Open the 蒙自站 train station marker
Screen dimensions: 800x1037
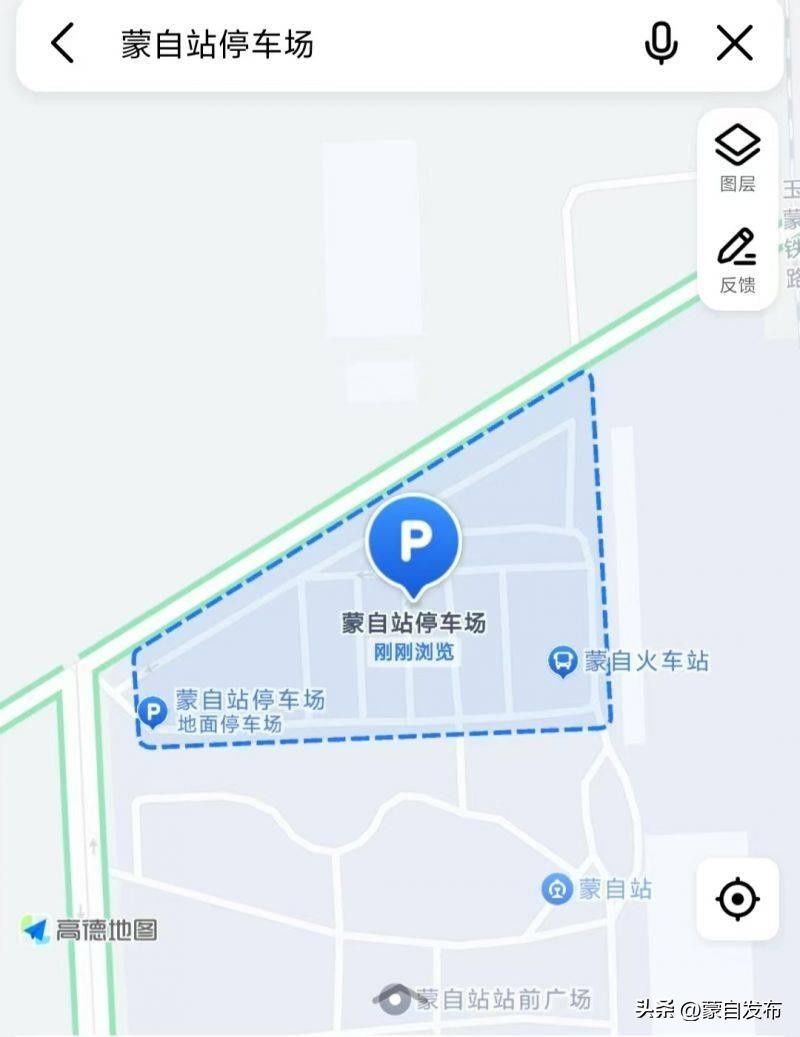click(x=556, y=888)
